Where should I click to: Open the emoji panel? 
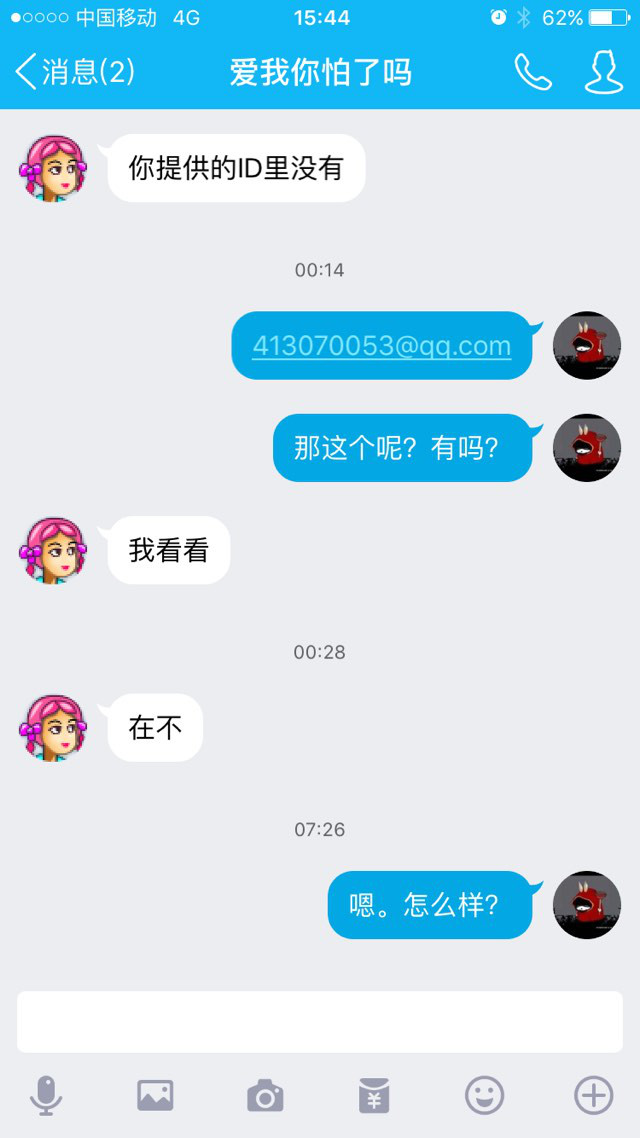point(484,1096)
